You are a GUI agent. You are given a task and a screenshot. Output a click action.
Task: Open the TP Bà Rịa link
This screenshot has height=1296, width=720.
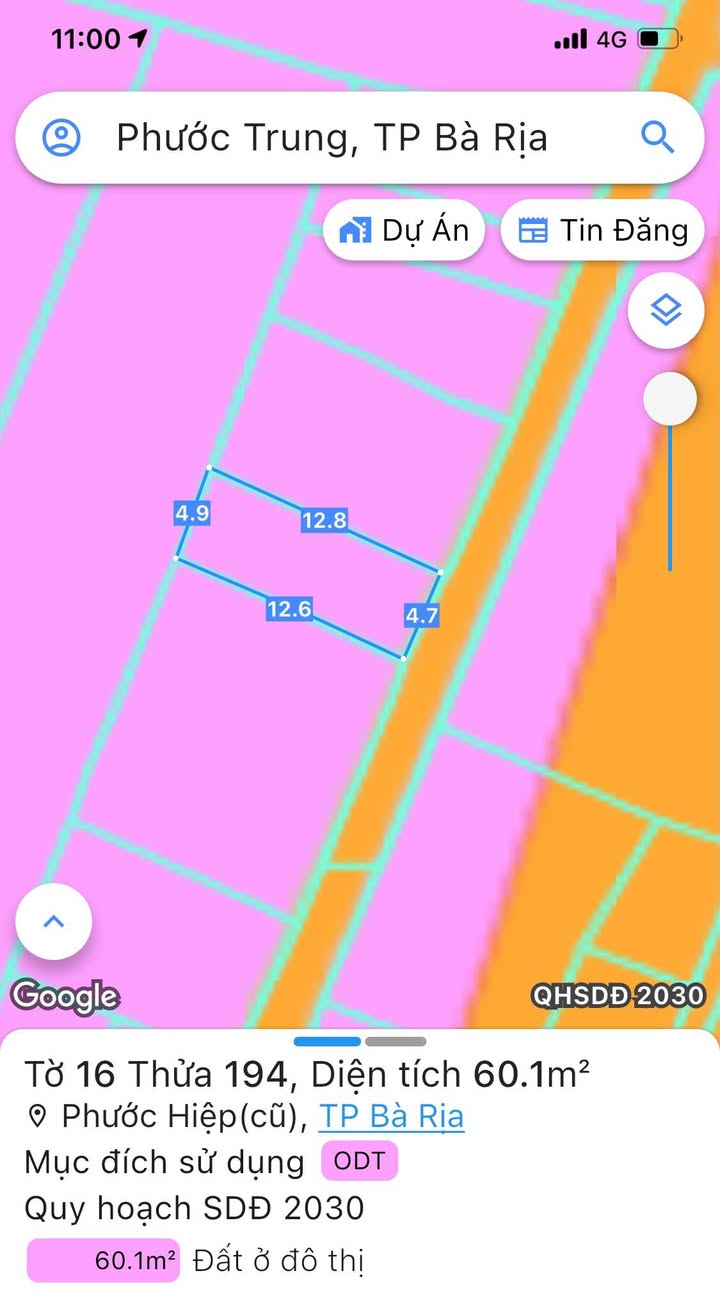click(391, 1116)
